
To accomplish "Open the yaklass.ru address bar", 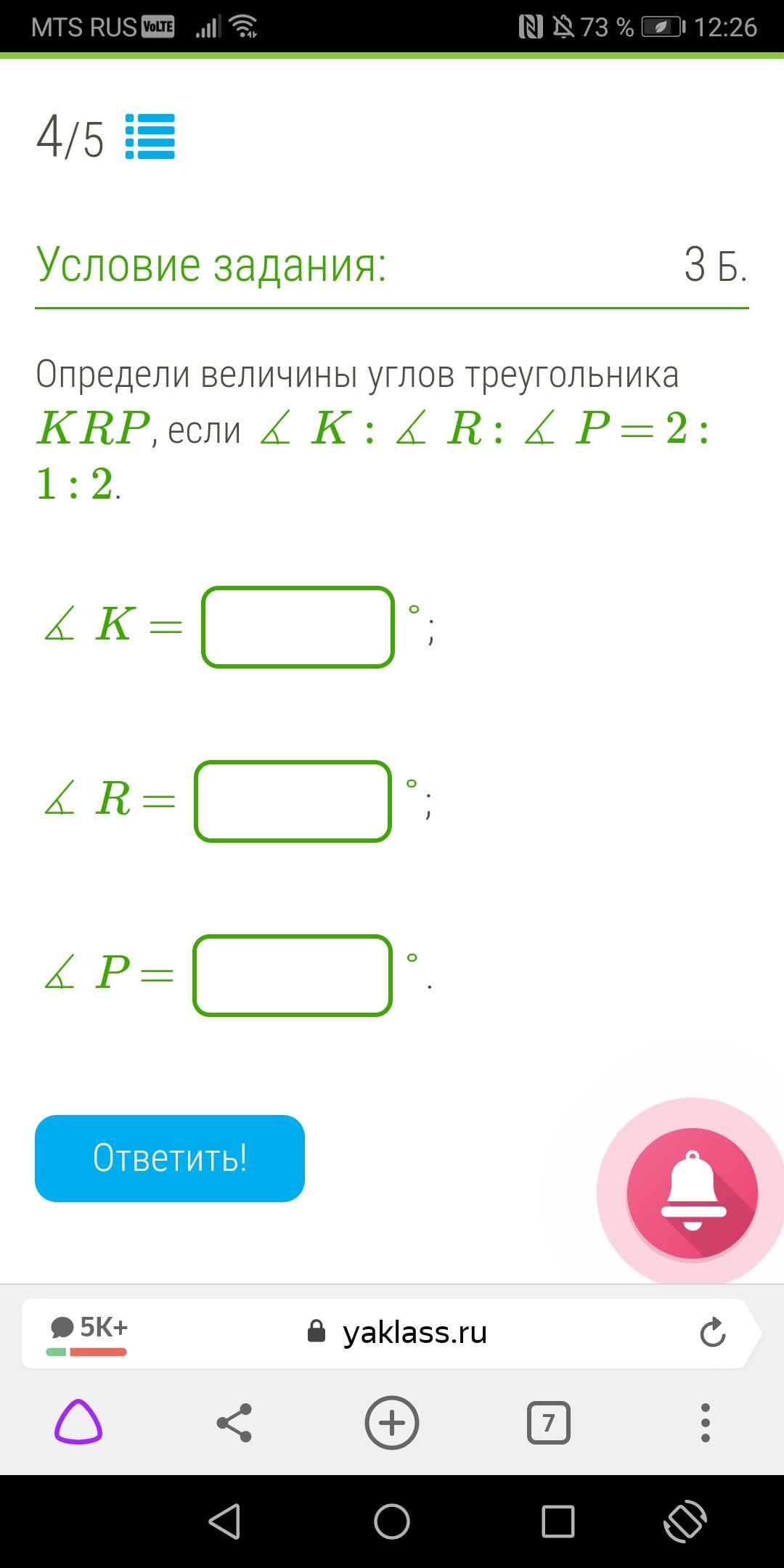I will pyautogui.click(x=414, y=1333).
